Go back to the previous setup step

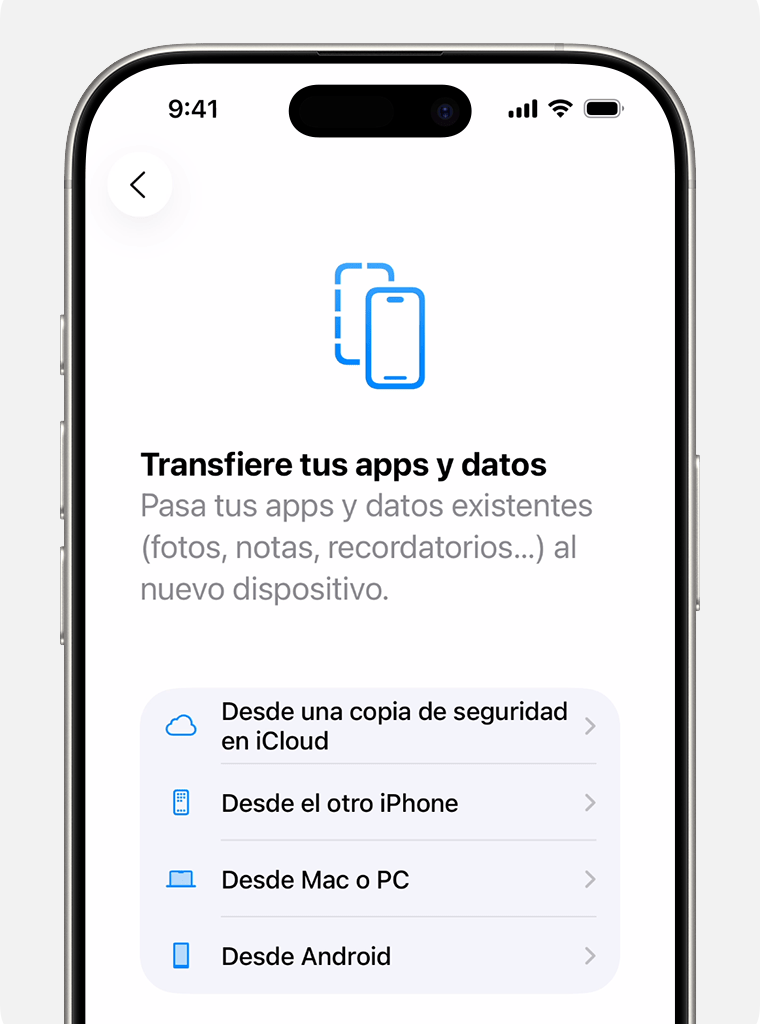[139, 185]
